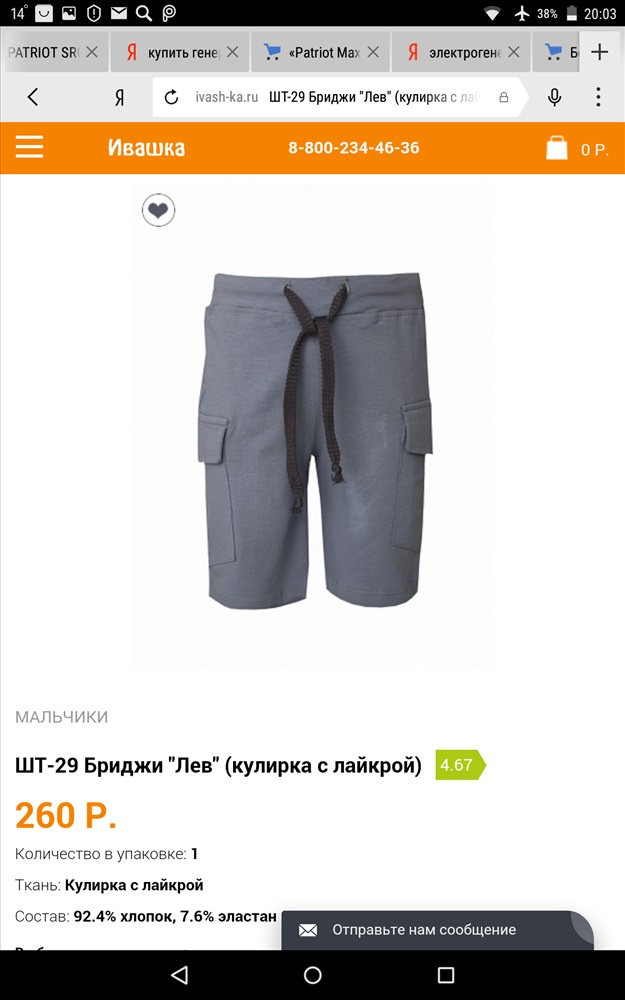Start voice search with the microphone

pyautogui.click(x=555, y=97)
